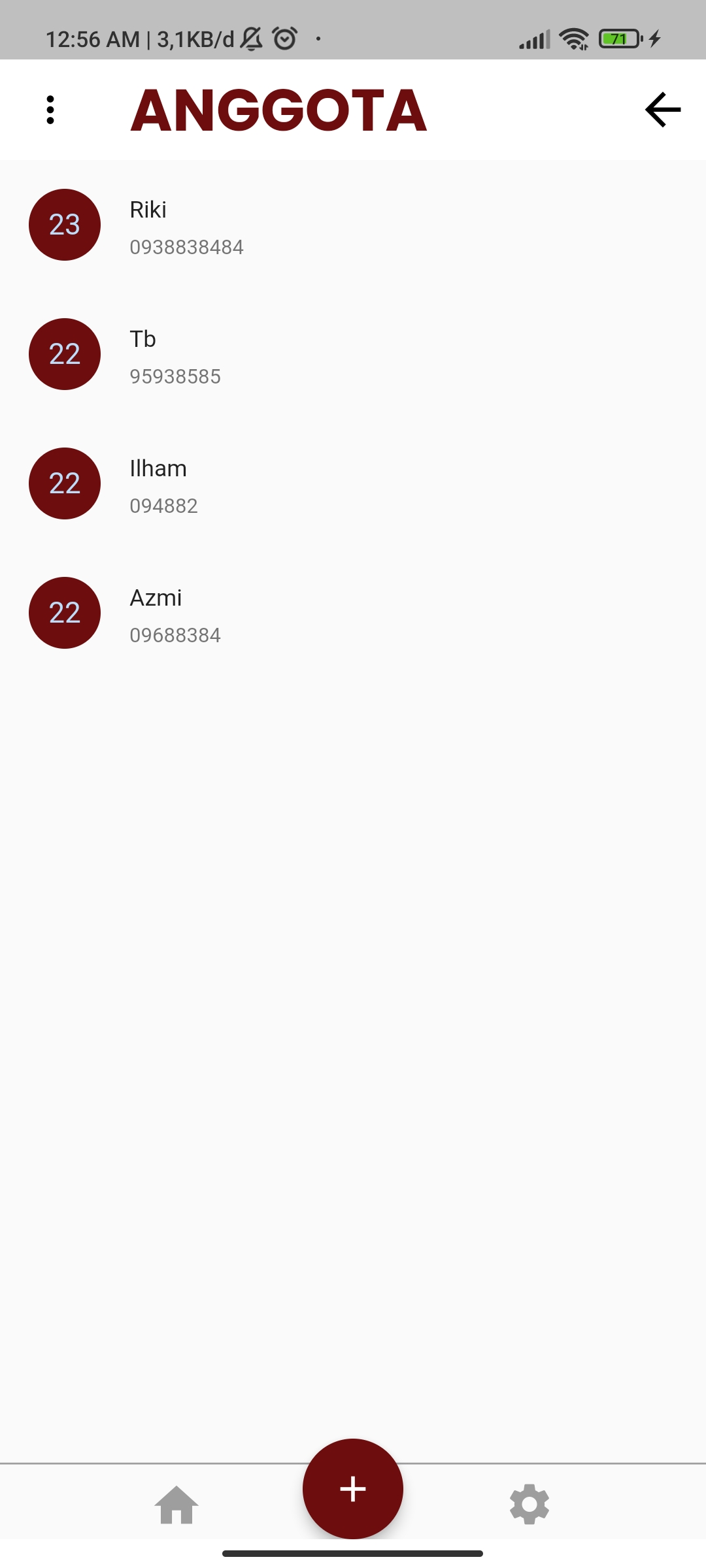Open the overflow menu on ANGGOTA screen

(x=51, y=110)
